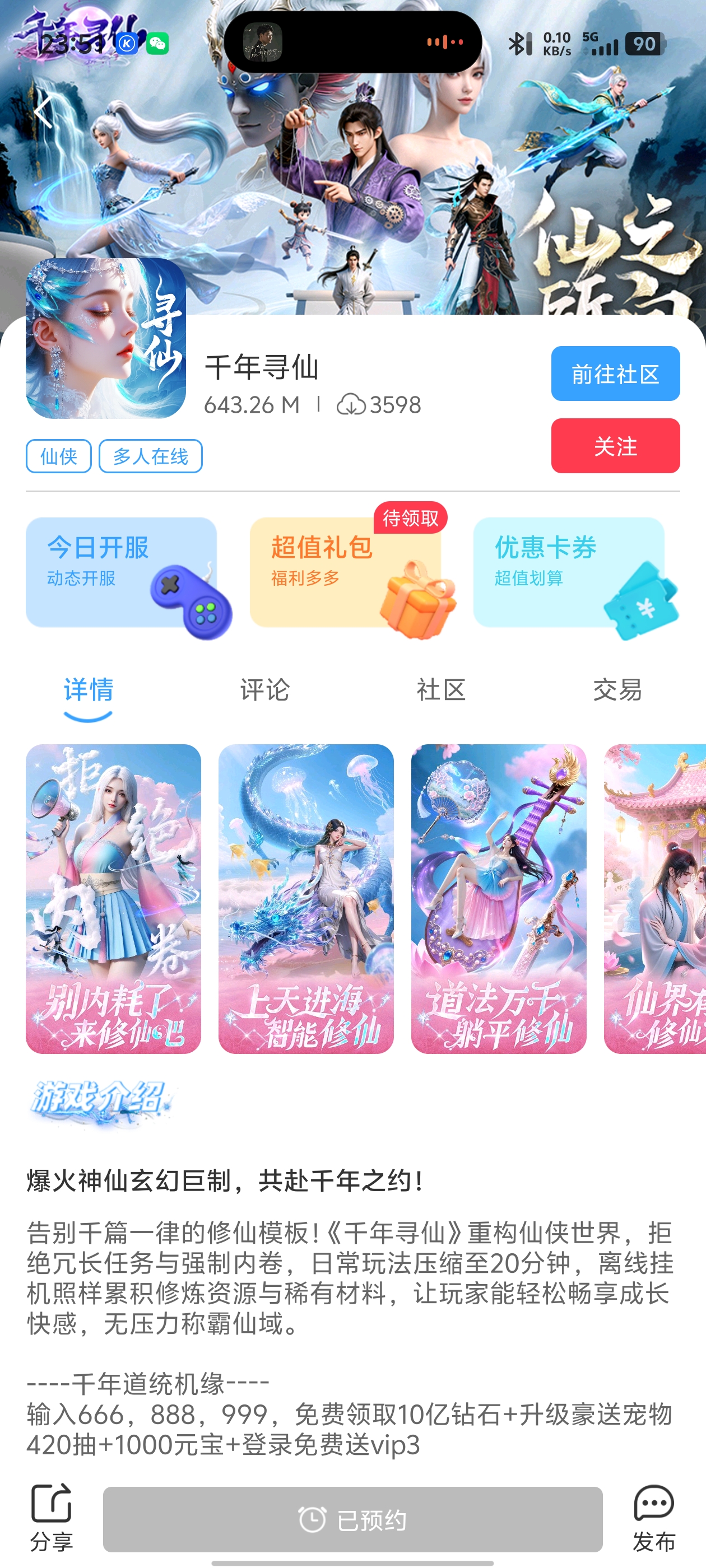706x1568 pixels.
Task: Switch to the 社区 tab
Action: [441, 691]
